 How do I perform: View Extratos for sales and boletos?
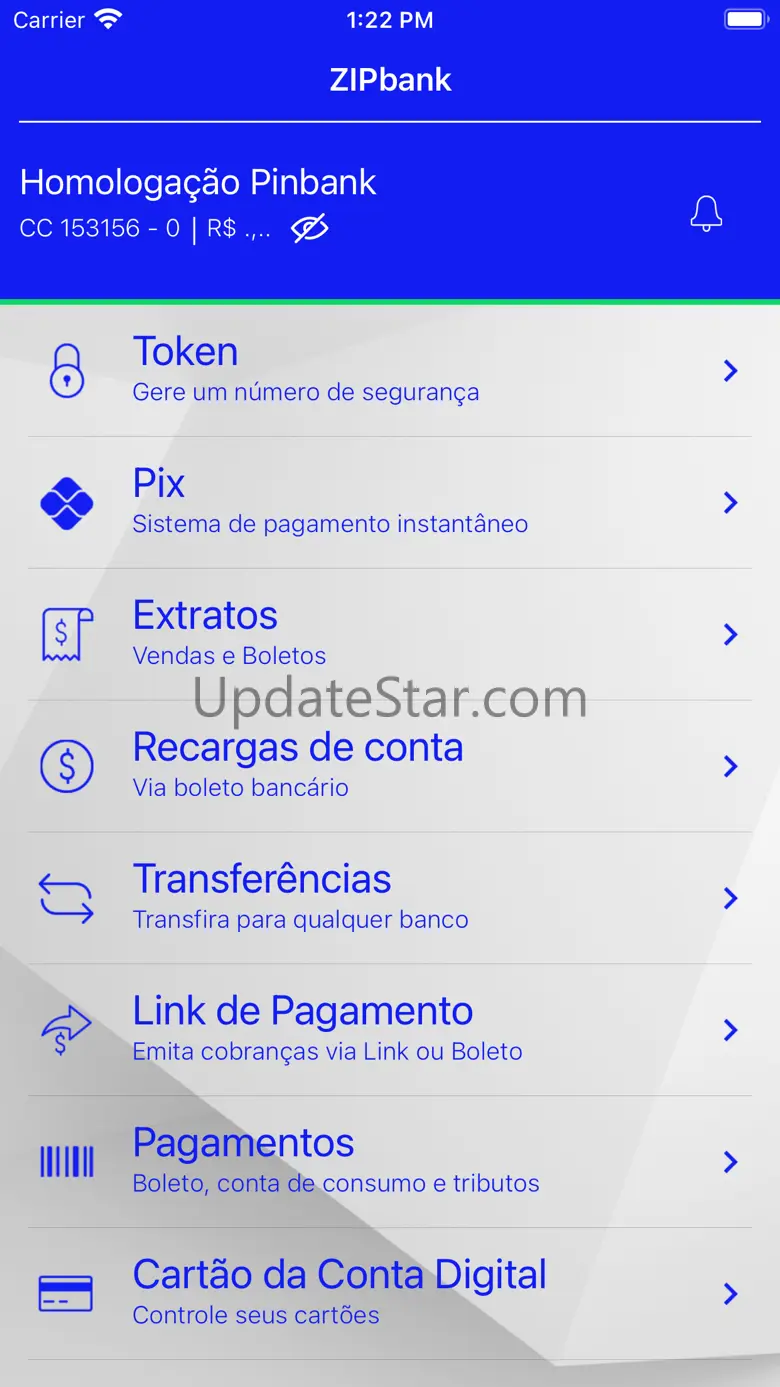(390, 634)
